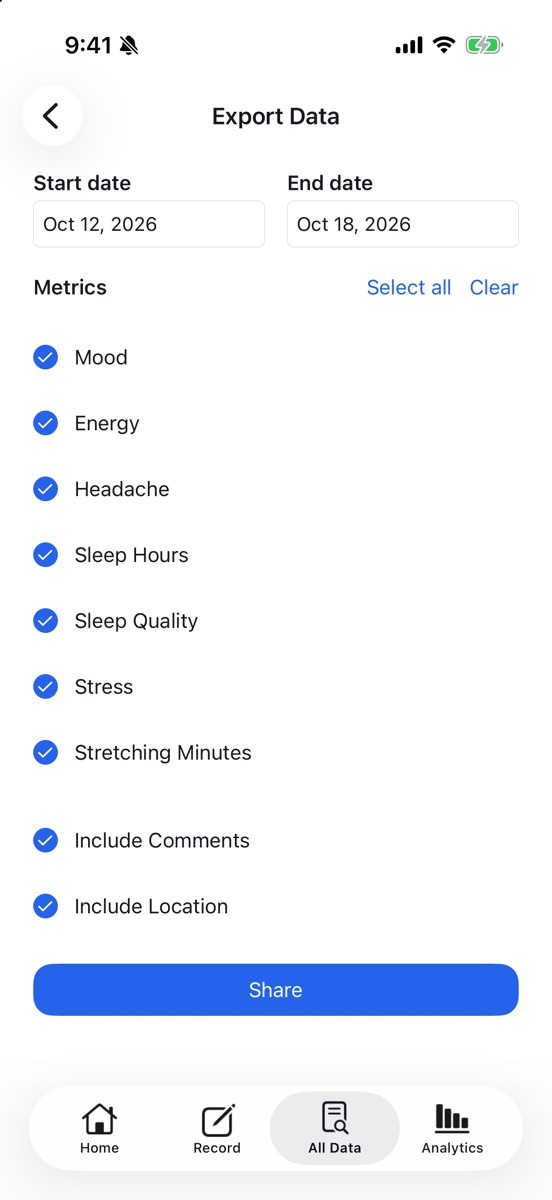Change the End date field
This screenshot has width=552, height=1200.
pyautogui.click(x=403, y=224)
